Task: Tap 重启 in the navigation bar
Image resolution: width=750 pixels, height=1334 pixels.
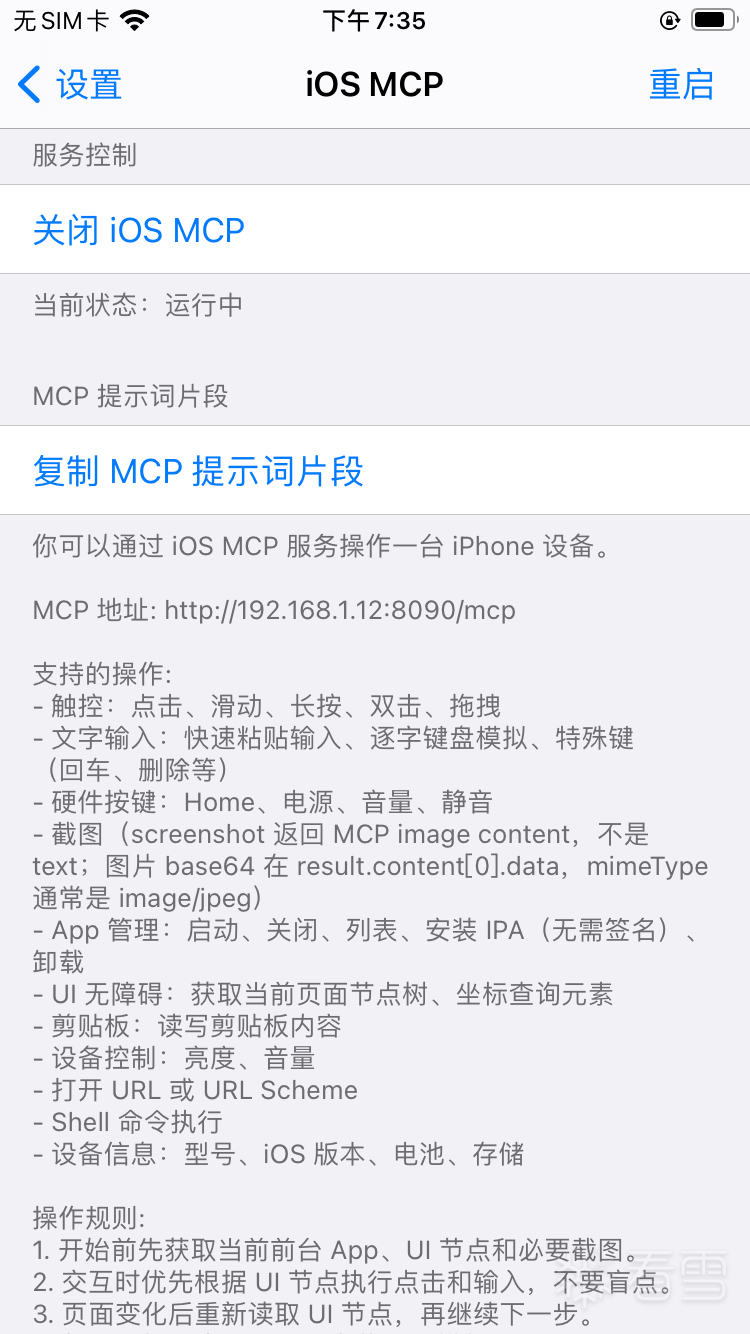Action: (x=681, y=85)
